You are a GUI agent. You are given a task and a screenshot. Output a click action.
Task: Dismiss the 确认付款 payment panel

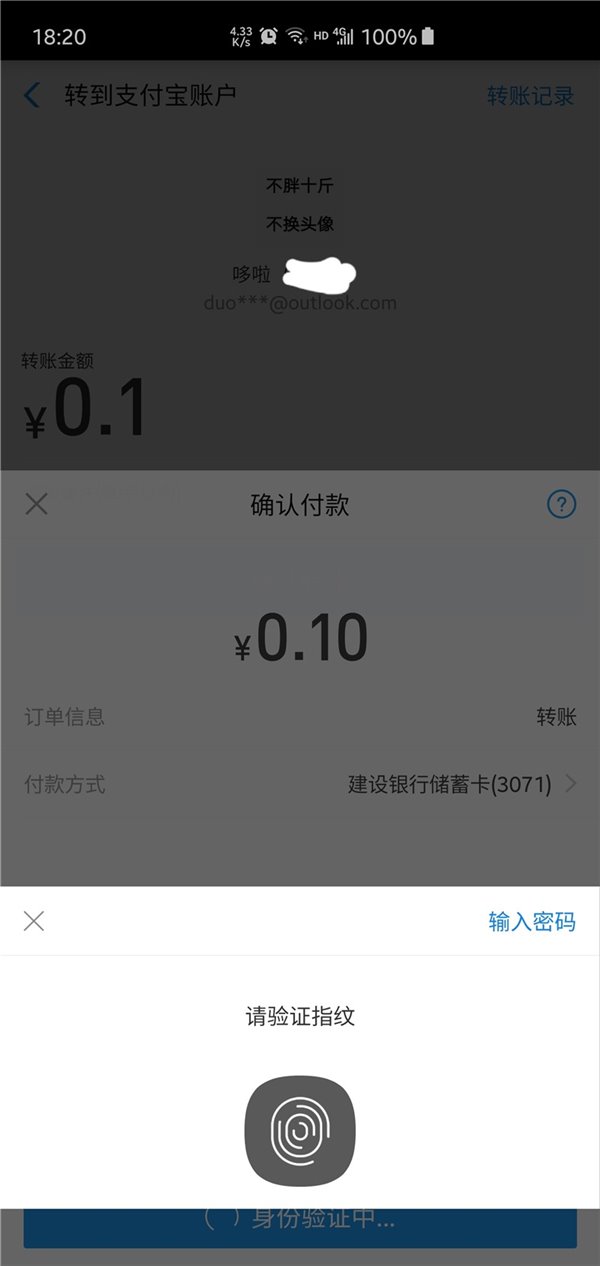click(36, 504)
